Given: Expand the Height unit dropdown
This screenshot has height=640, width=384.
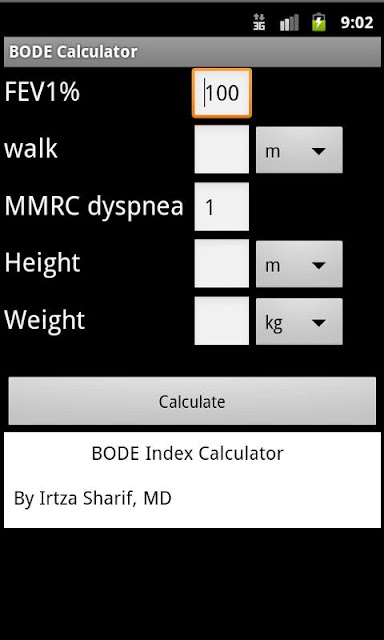Looking at the screenshot, I should [299, 264].
